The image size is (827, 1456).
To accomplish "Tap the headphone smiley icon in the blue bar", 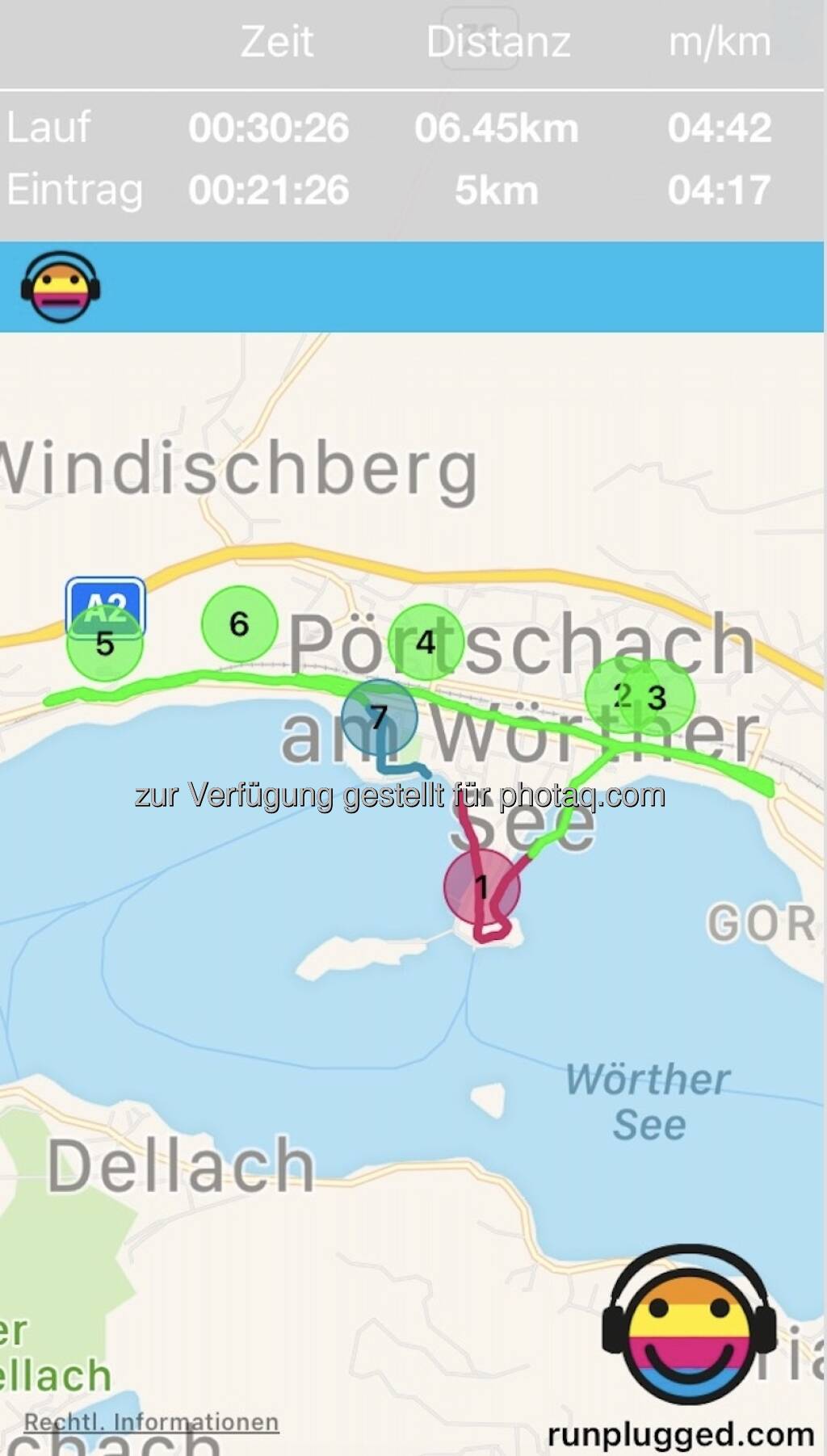I will [61, 287].
